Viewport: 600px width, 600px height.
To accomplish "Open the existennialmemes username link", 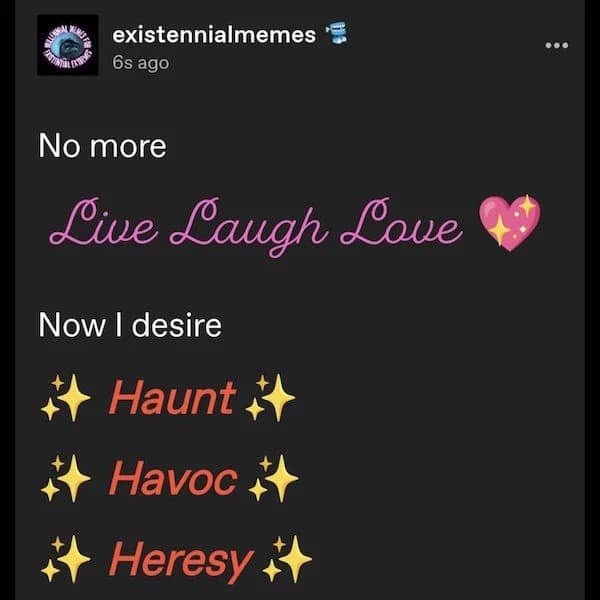I will click(214, 35).
